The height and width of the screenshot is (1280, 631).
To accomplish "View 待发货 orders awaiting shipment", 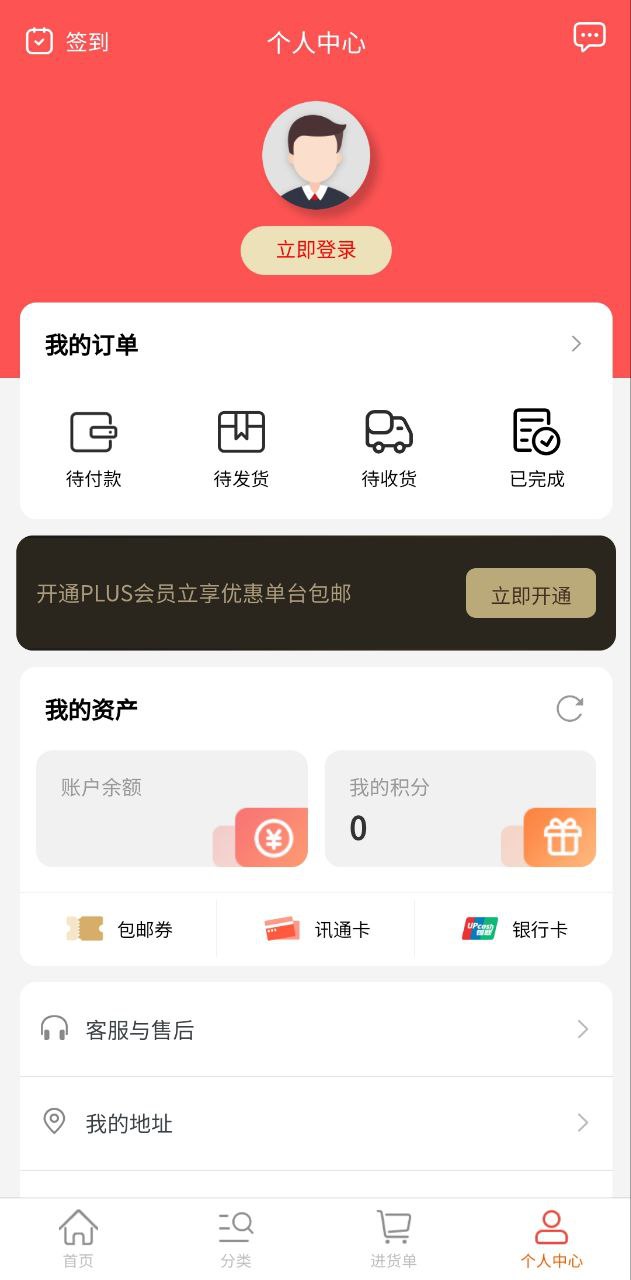I will (x=241, y=448).
